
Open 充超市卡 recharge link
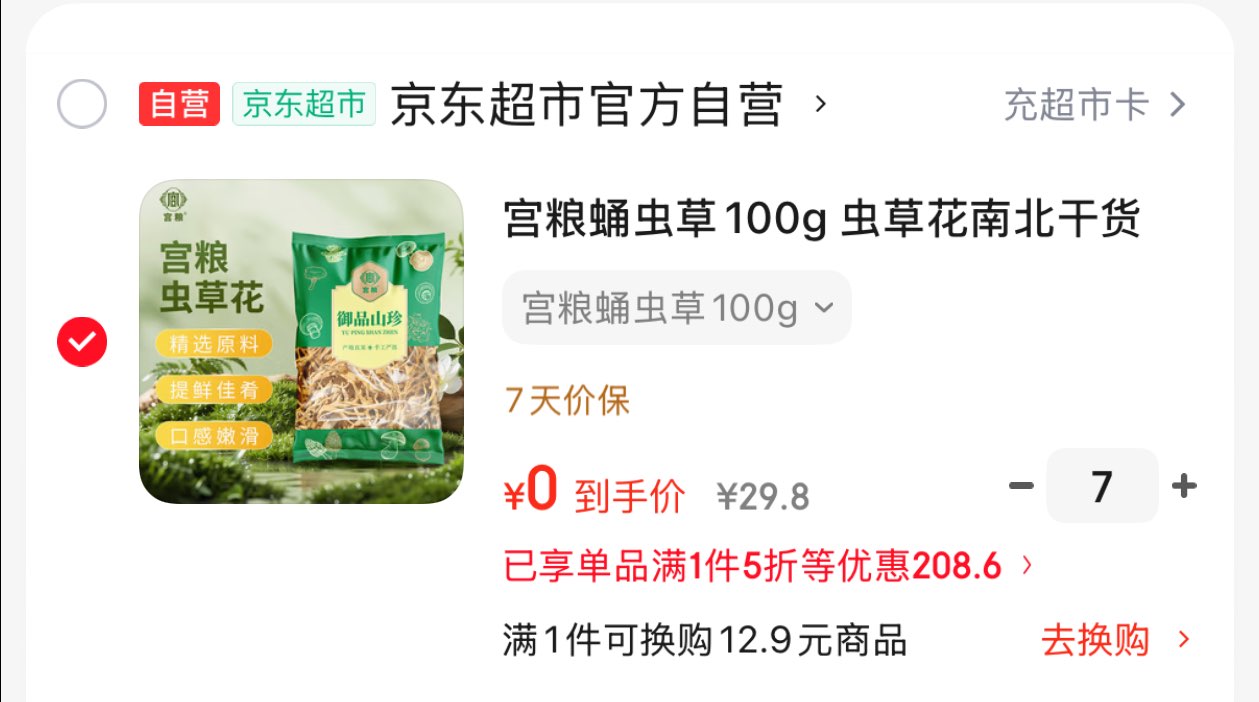(x=1095, y=104)
